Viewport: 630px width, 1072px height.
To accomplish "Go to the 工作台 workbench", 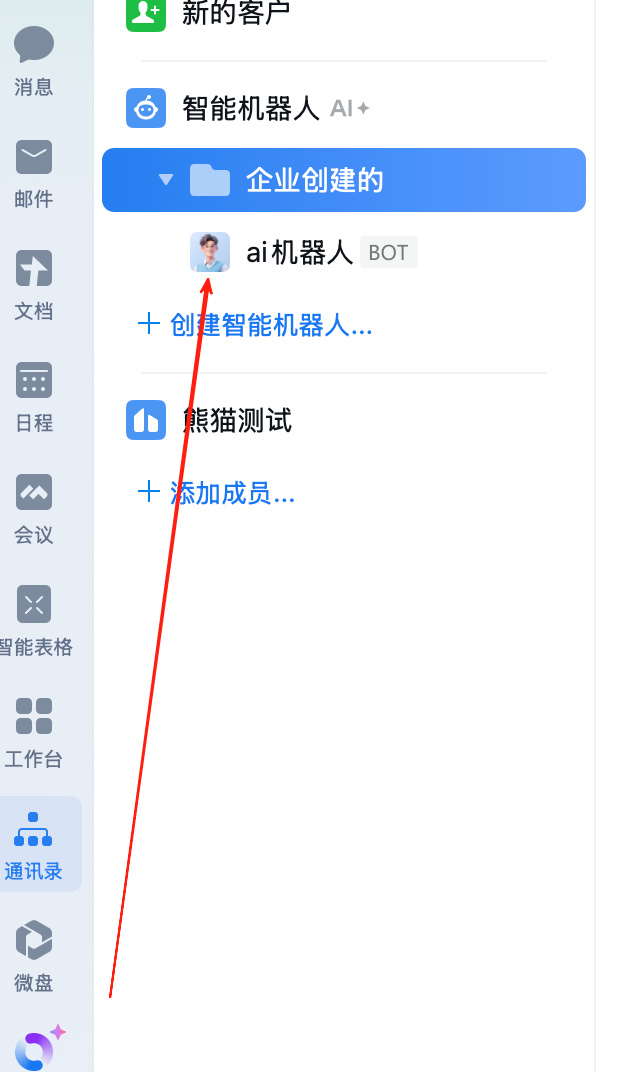I will (x=34, y=732).
